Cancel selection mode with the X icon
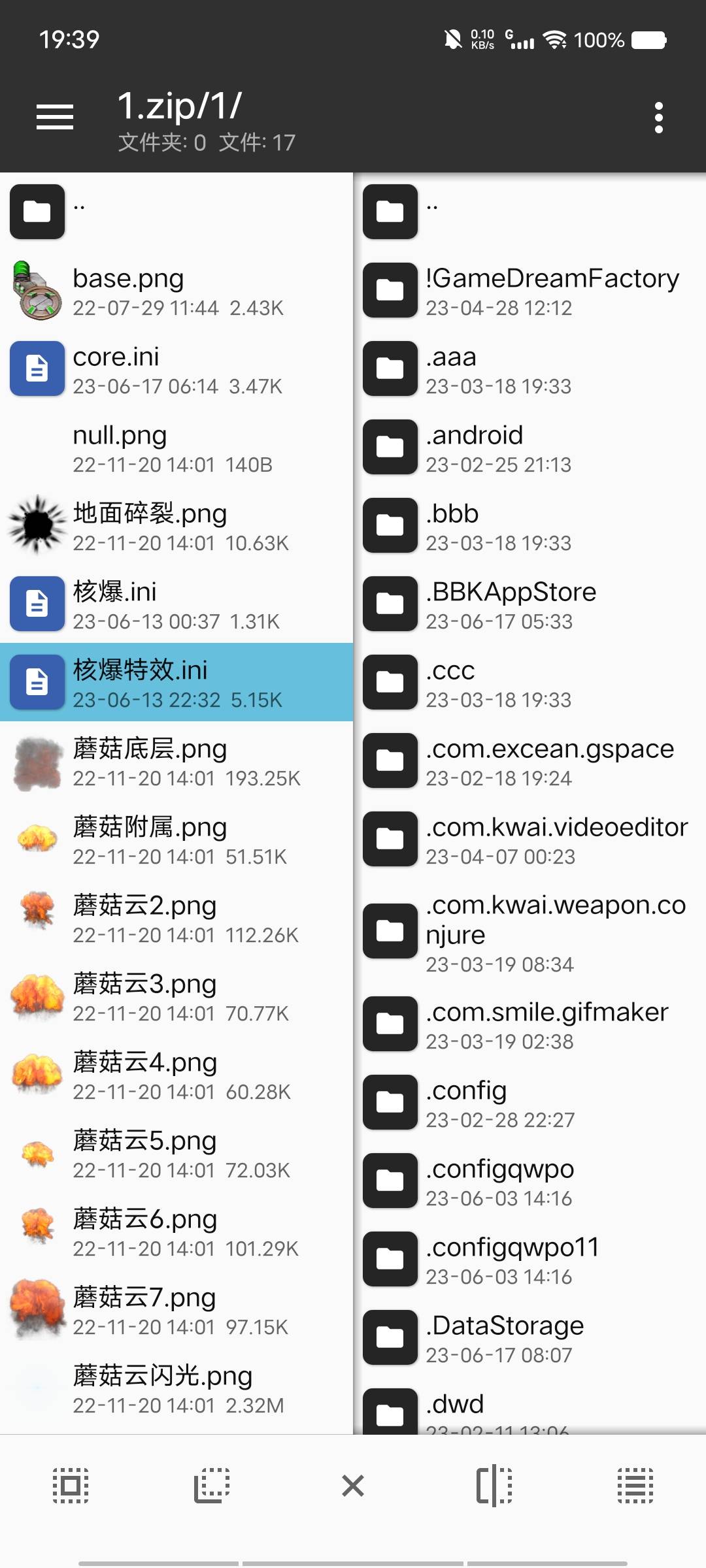 tap(353, 1487)
